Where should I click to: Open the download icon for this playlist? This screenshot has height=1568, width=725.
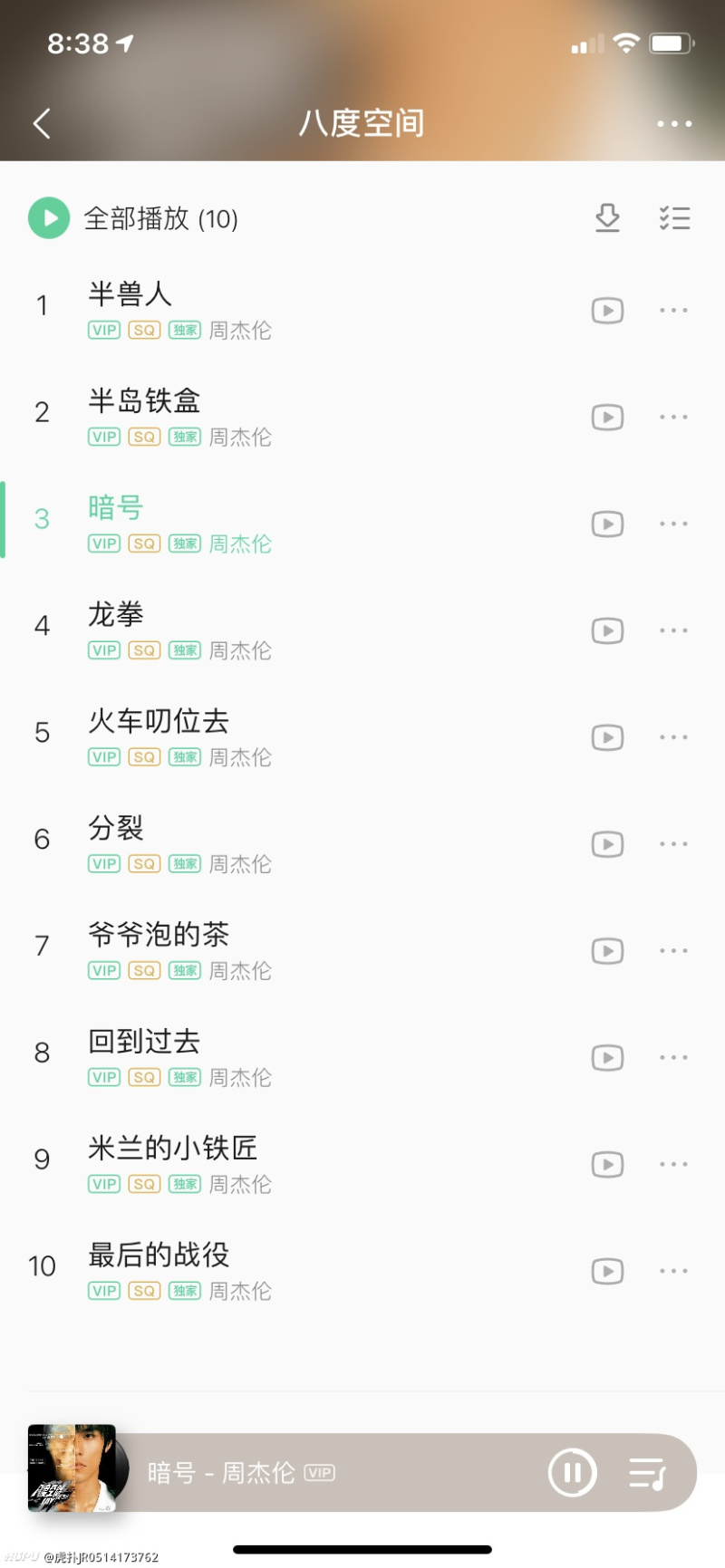[x=607, y=218]
